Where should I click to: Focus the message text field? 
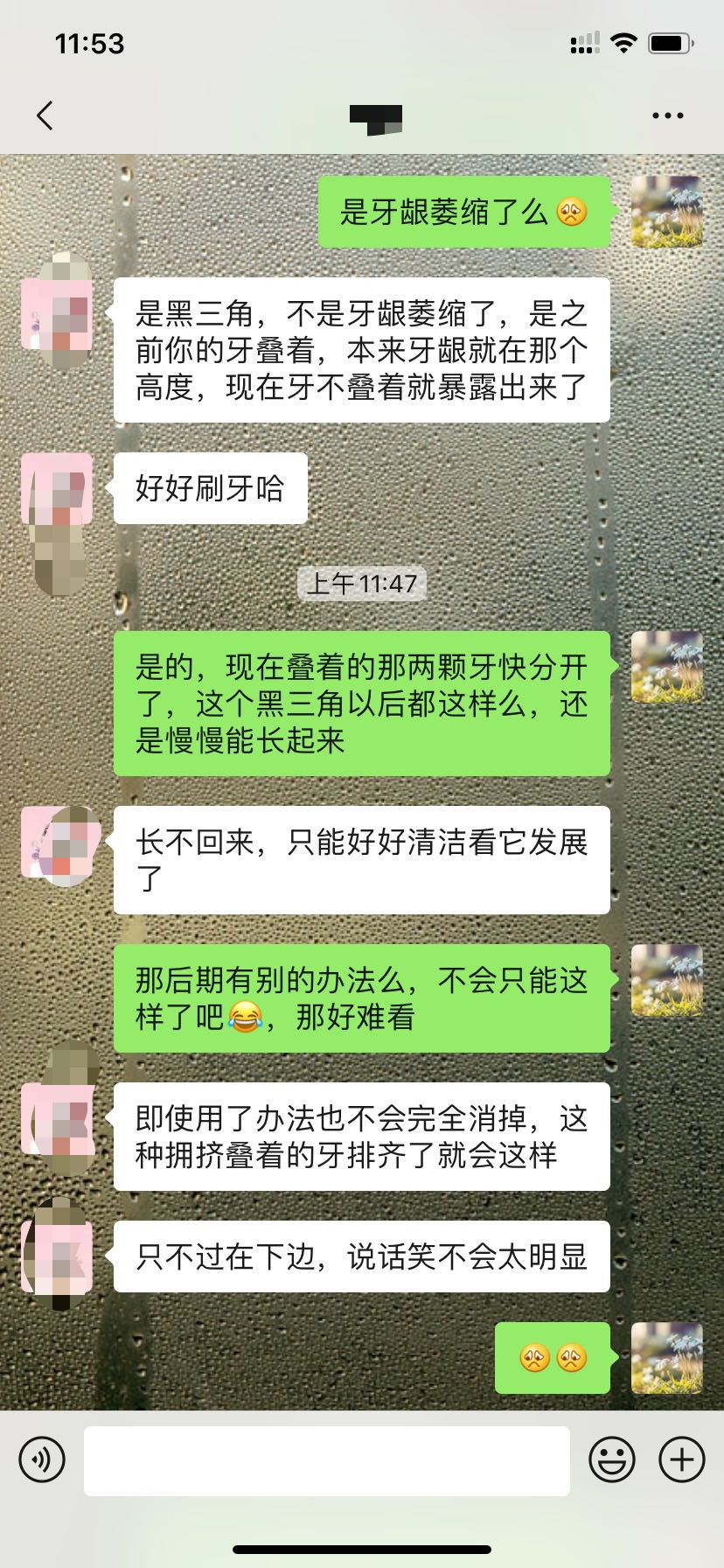point(326,1460)
